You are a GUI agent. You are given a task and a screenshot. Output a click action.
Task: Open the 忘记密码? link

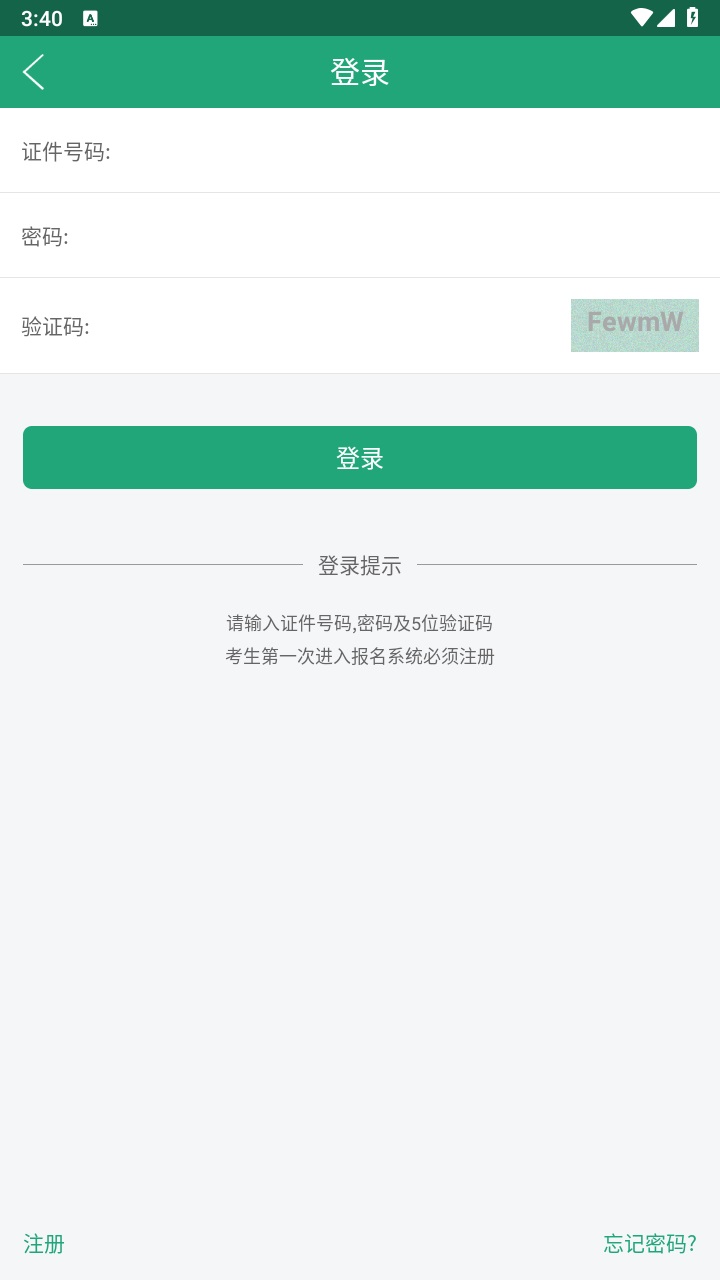[650, 1243]
